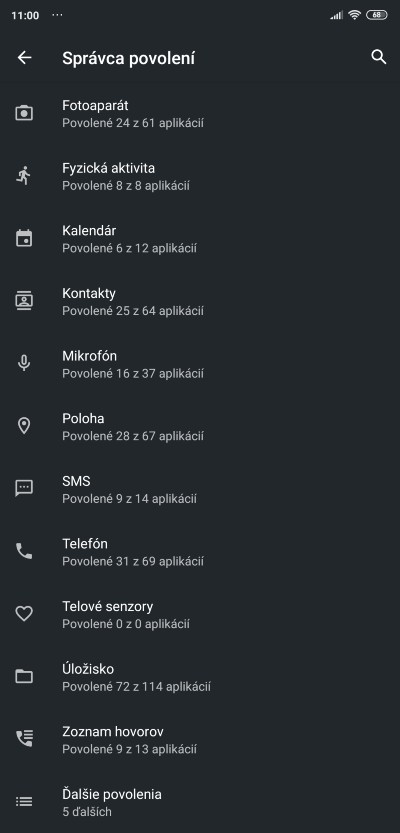
Task: Open Fotoaparát permission settings
Action: 200,114
